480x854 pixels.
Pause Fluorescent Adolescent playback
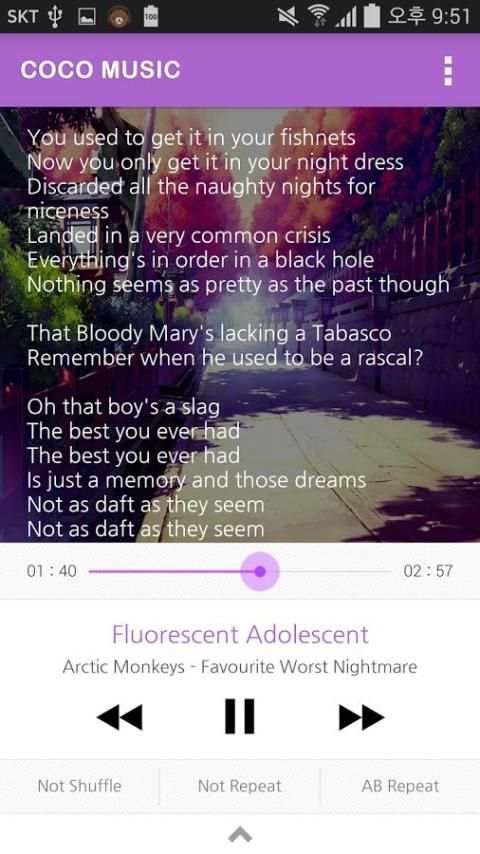(240, 716)
